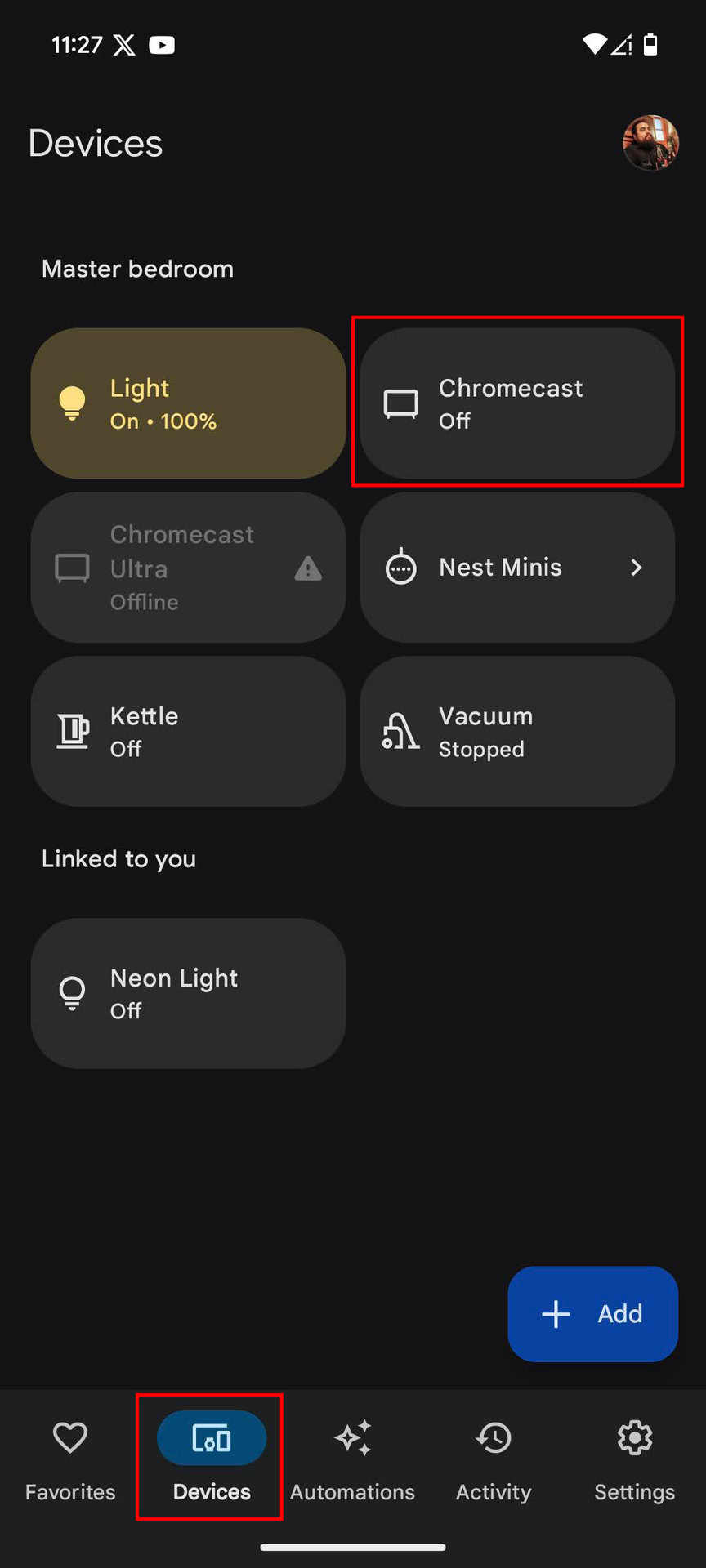Turn off the Light tile
Image resolution: width=706 pixels, height=1568 pixels.
coord(188,403)
